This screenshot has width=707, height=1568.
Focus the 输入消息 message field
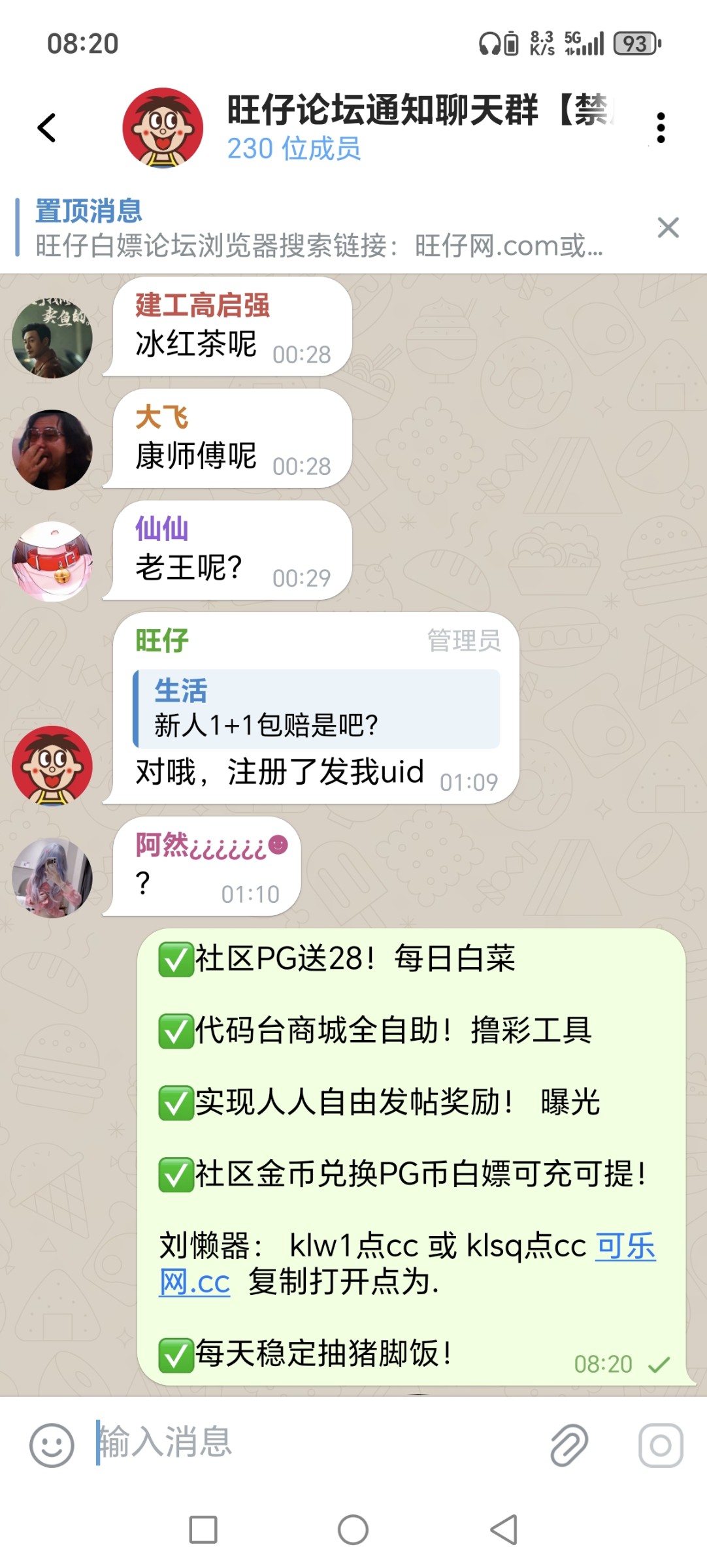coord(314,1443)
